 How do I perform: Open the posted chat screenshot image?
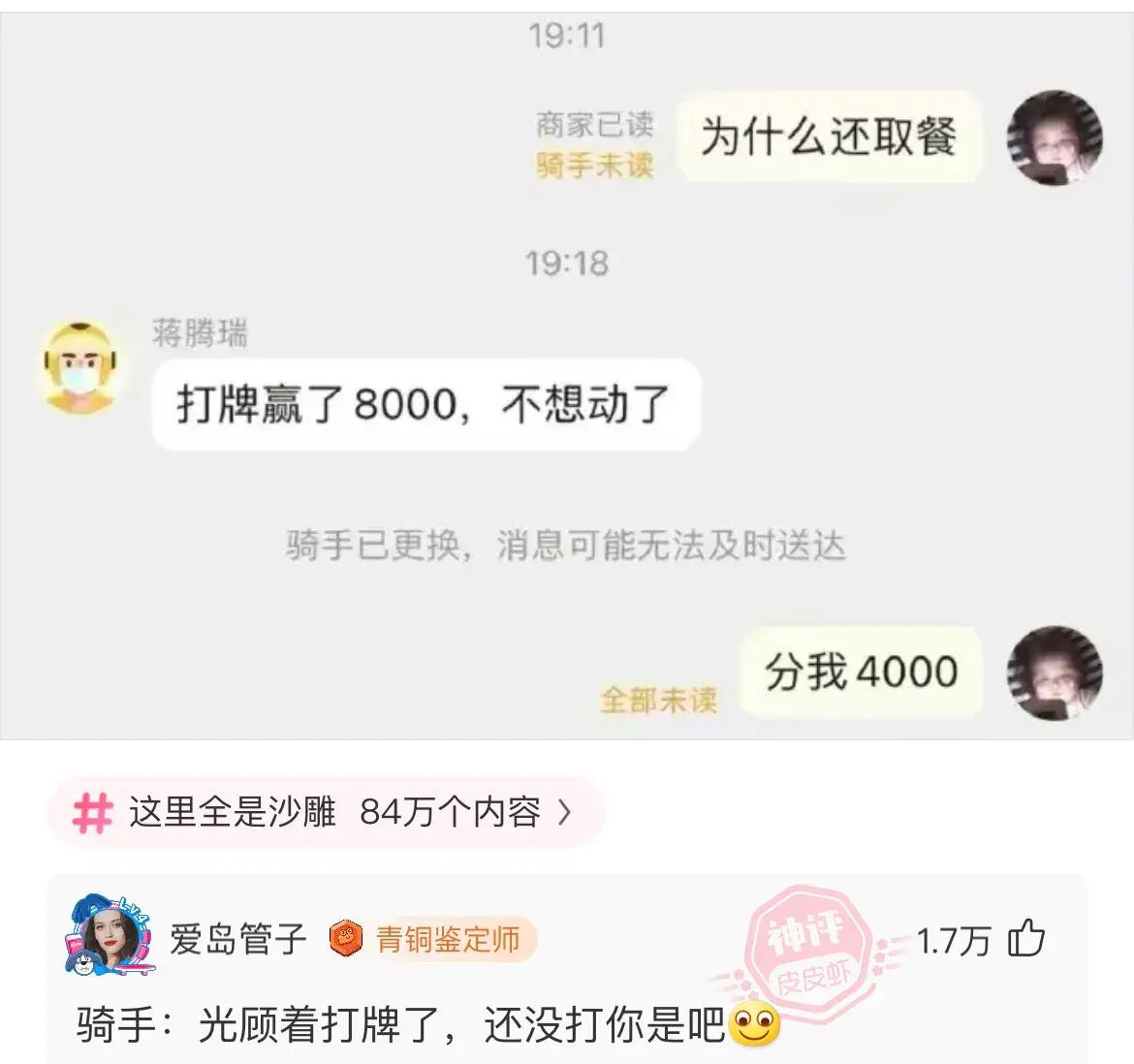pos(567,378)
